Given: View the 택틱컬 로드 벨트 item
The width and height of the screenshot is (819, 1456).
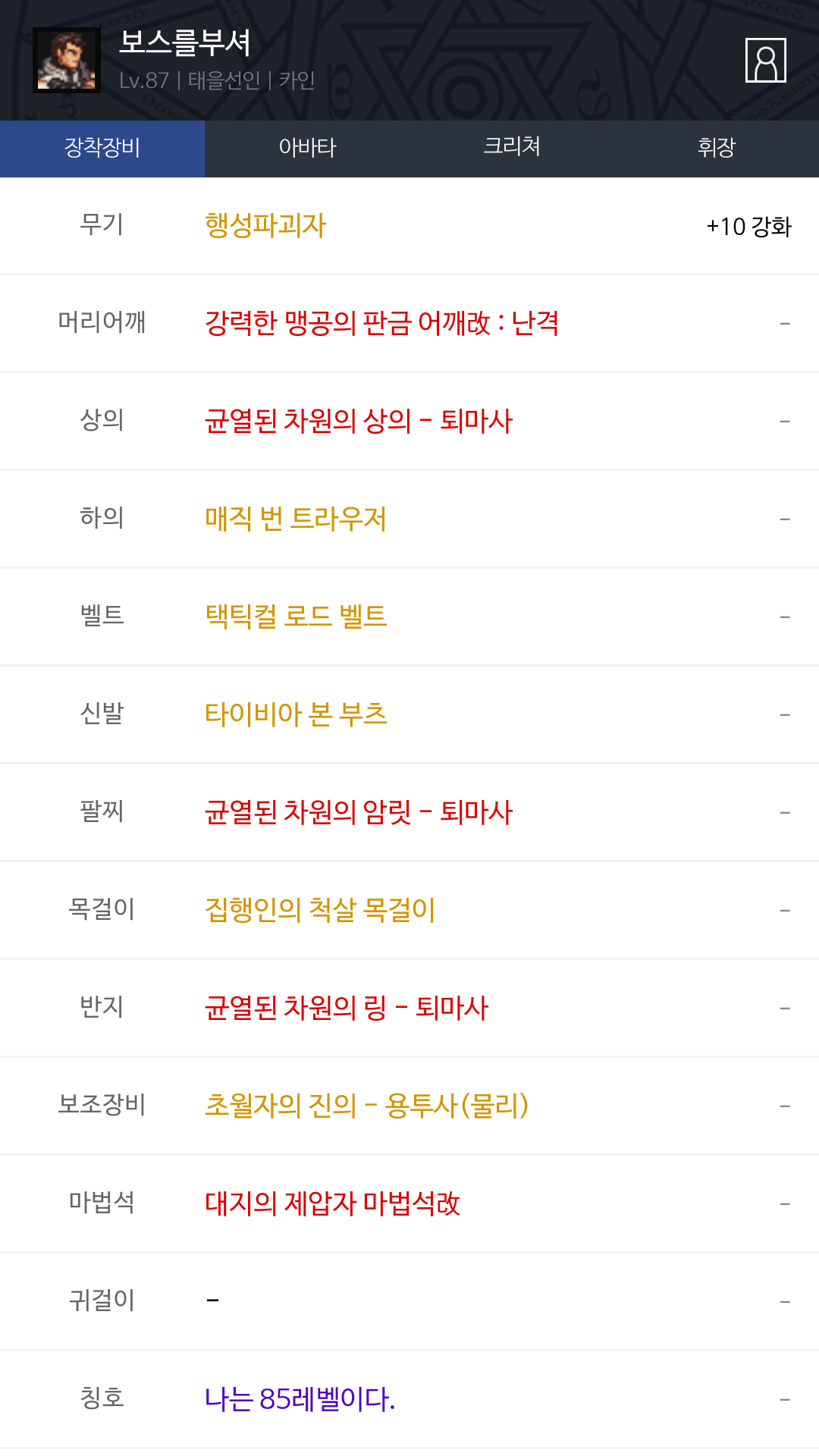Looking at the screenshot, I should 296,617.
